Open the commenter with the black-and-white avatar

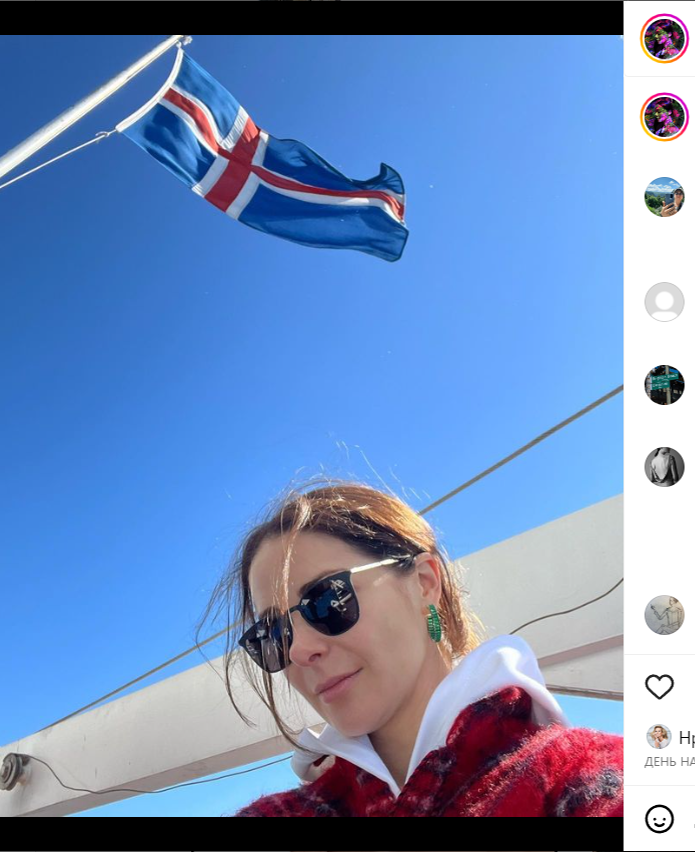click(x=664, y=466)
